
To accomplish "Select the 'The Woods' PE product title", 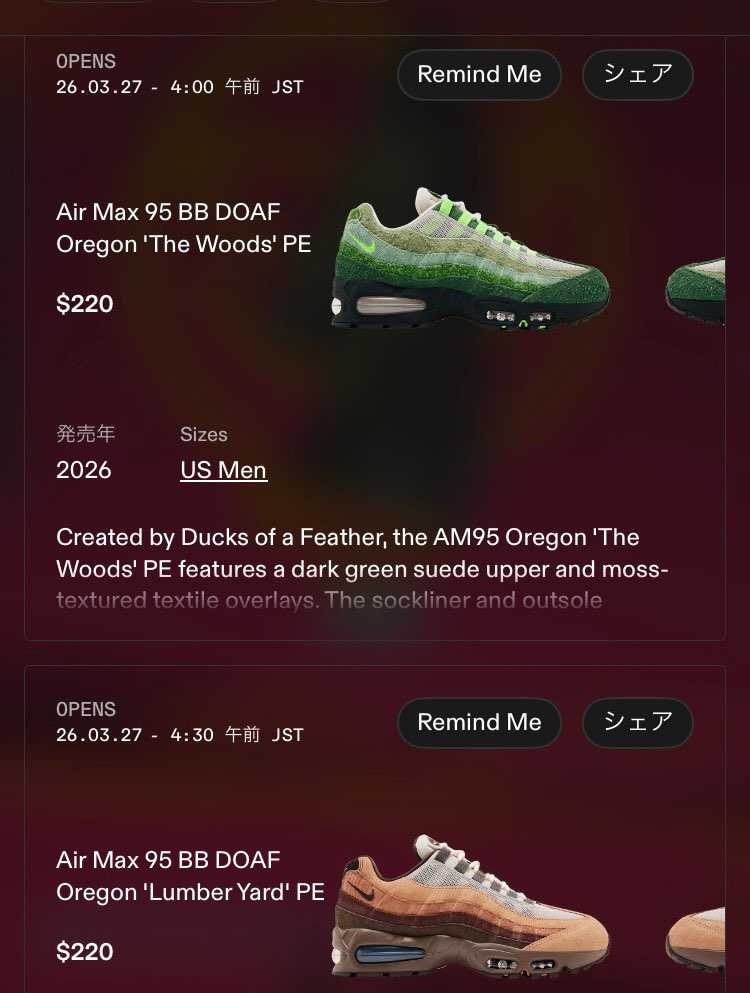I will click(184, 227).
